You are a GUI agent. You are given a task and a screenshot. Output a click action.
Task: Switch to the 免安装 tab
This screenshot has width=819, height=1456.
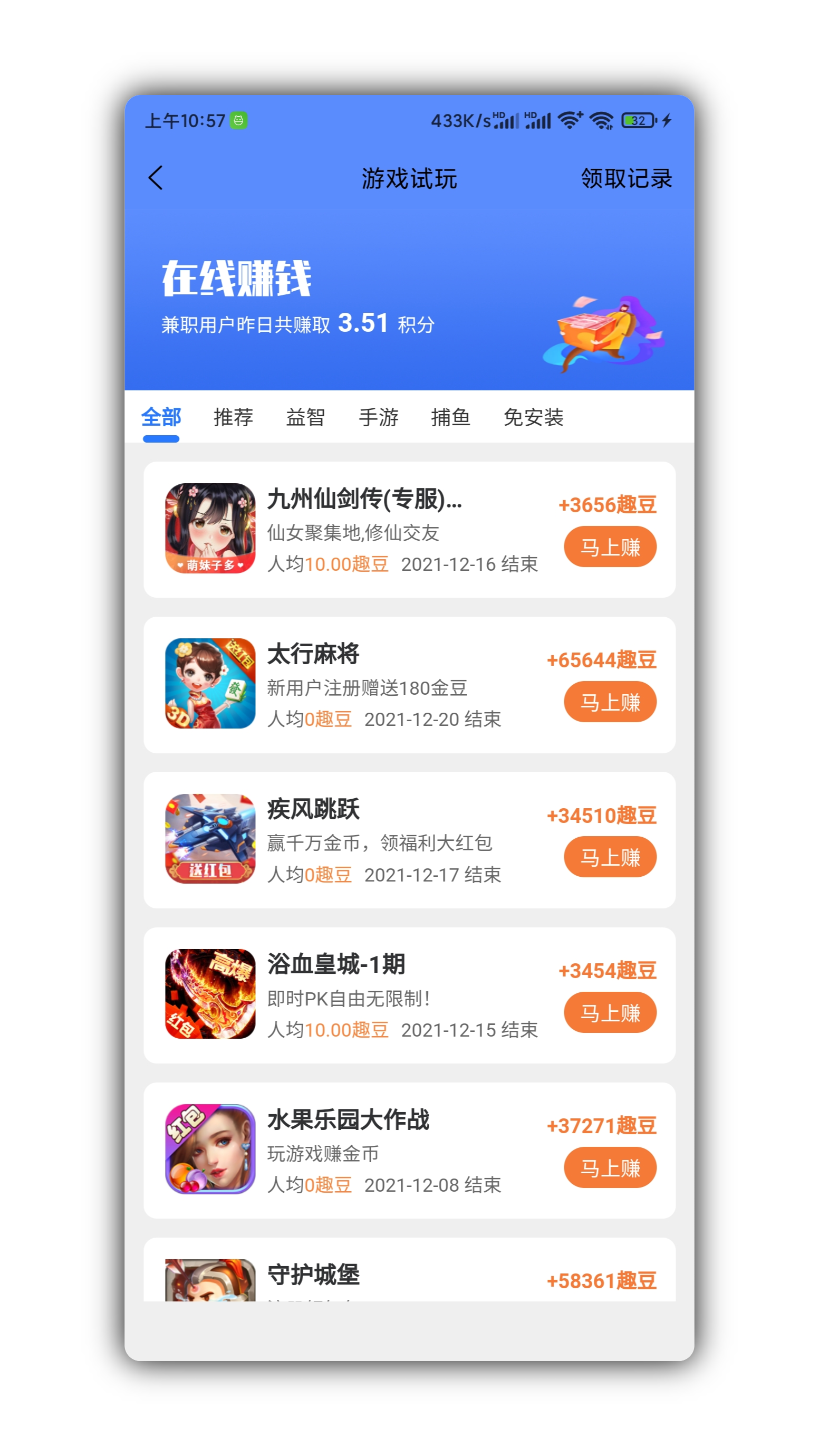point(534,417)
